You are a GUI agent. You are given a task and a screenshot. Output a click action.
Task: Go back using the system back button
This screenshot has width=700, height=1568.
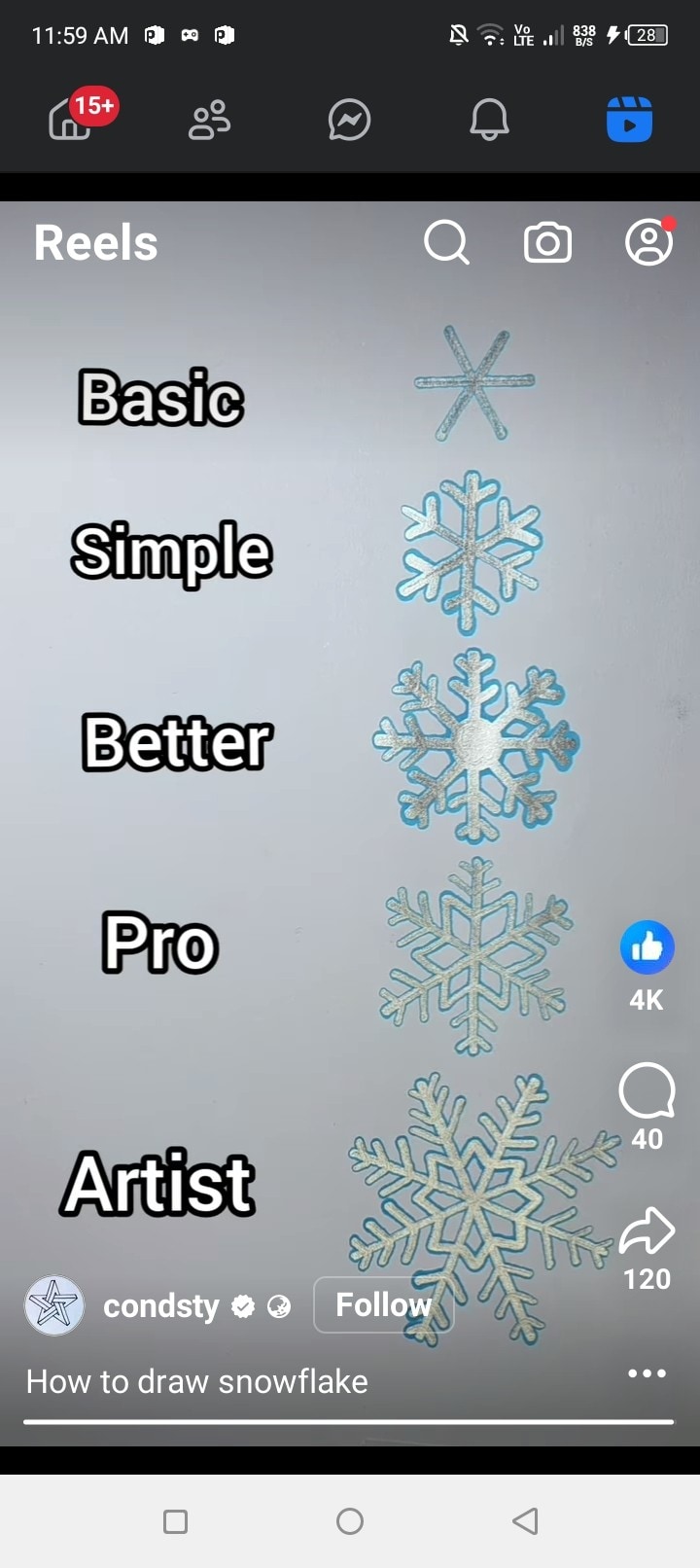[525, 1521]
